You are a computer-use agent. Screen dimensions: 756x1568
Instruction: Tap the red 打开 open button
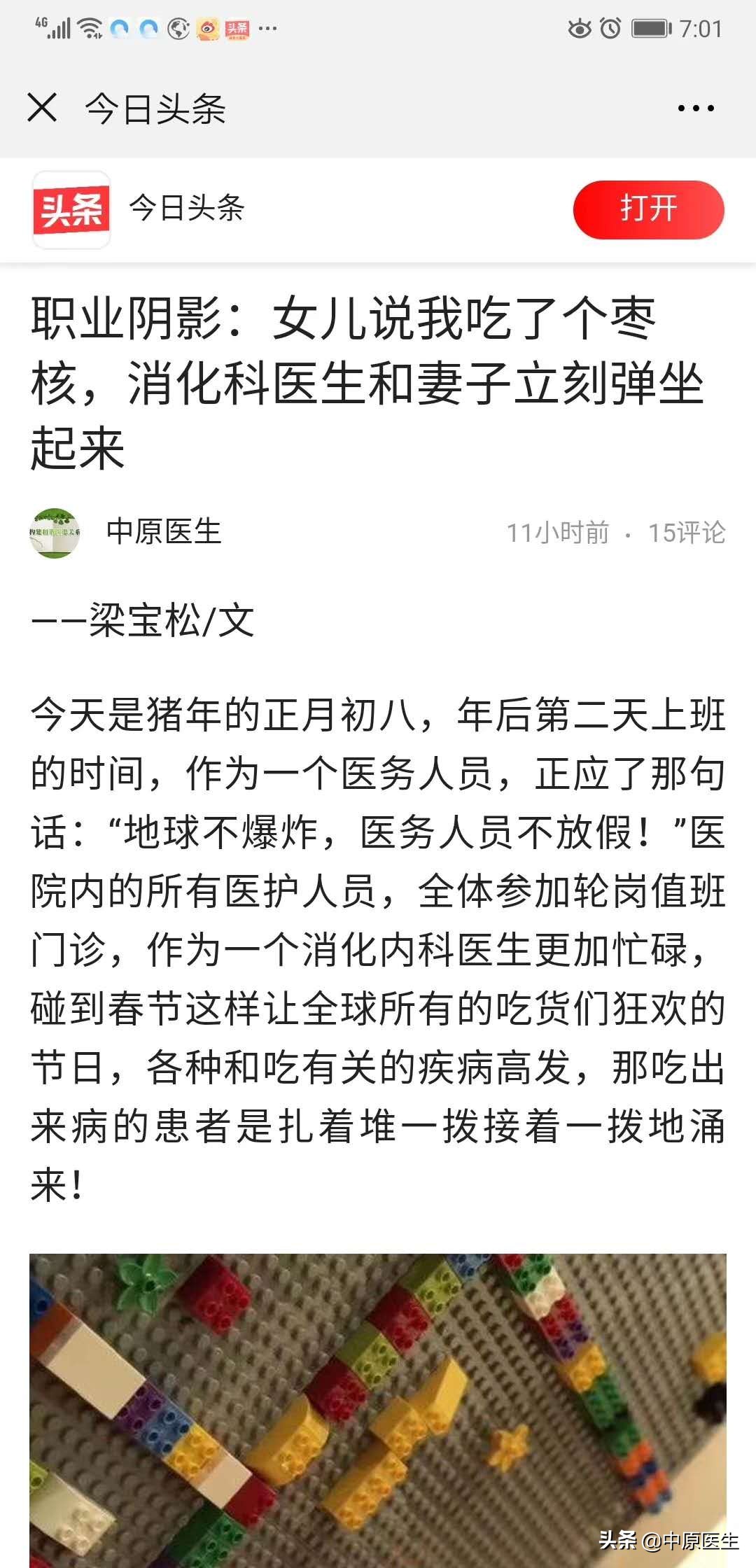click(x=649, y=209)
